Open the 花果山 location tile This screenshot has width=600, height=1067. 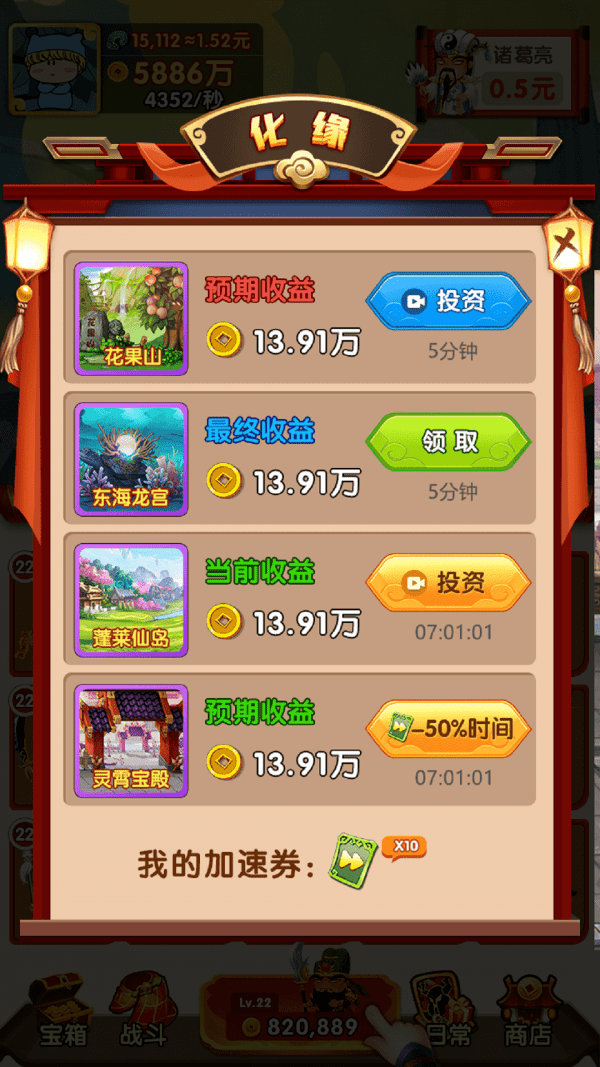point(132,318)
